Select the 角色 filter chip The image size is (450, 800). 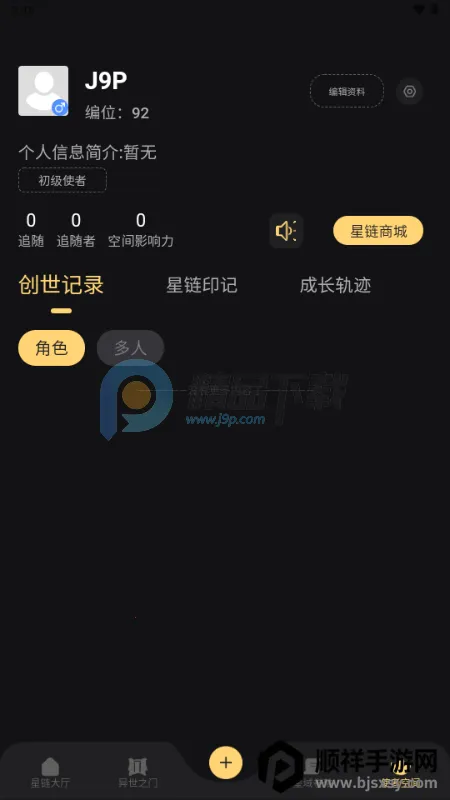point(52,348)
